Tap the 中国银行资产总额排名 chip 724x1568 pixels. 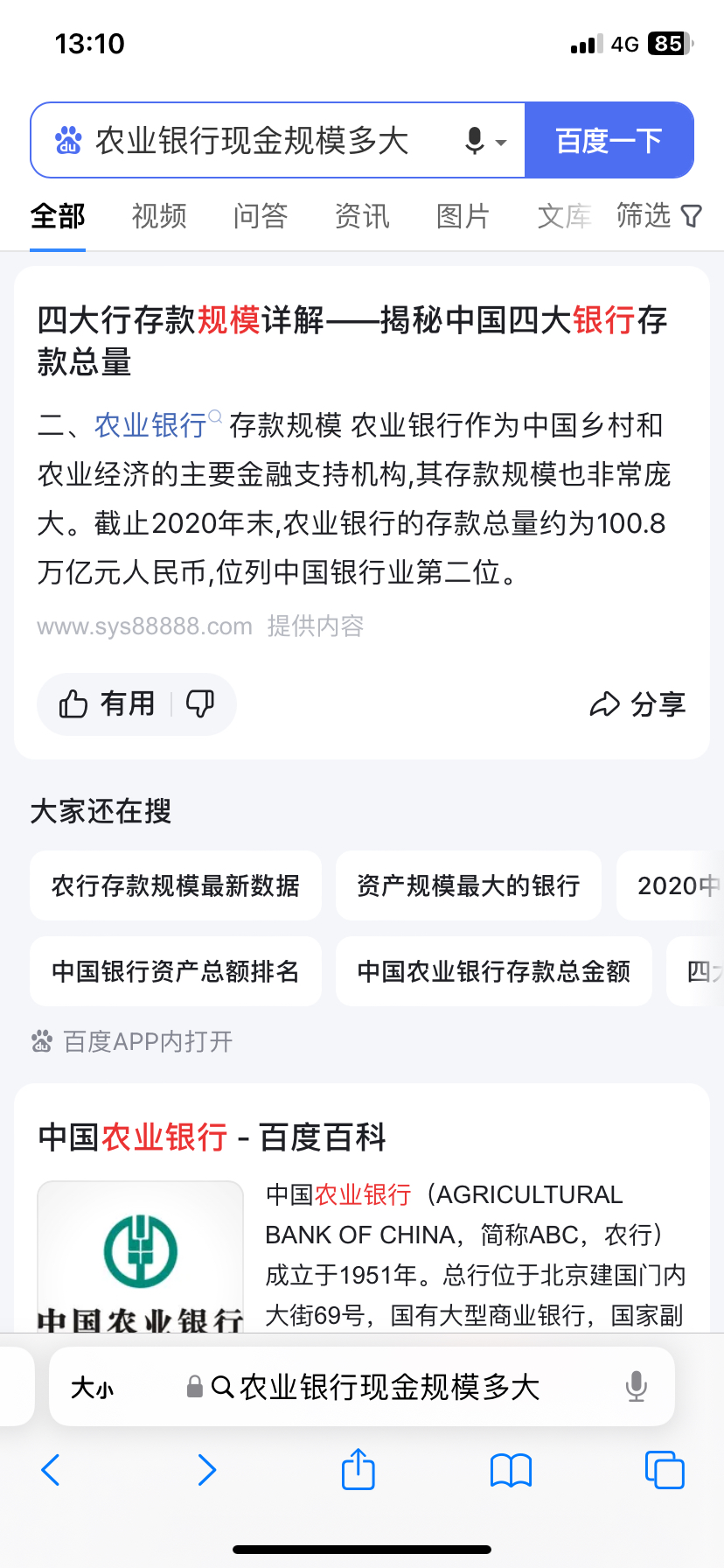pyautogui.click(x=176, y=971)
